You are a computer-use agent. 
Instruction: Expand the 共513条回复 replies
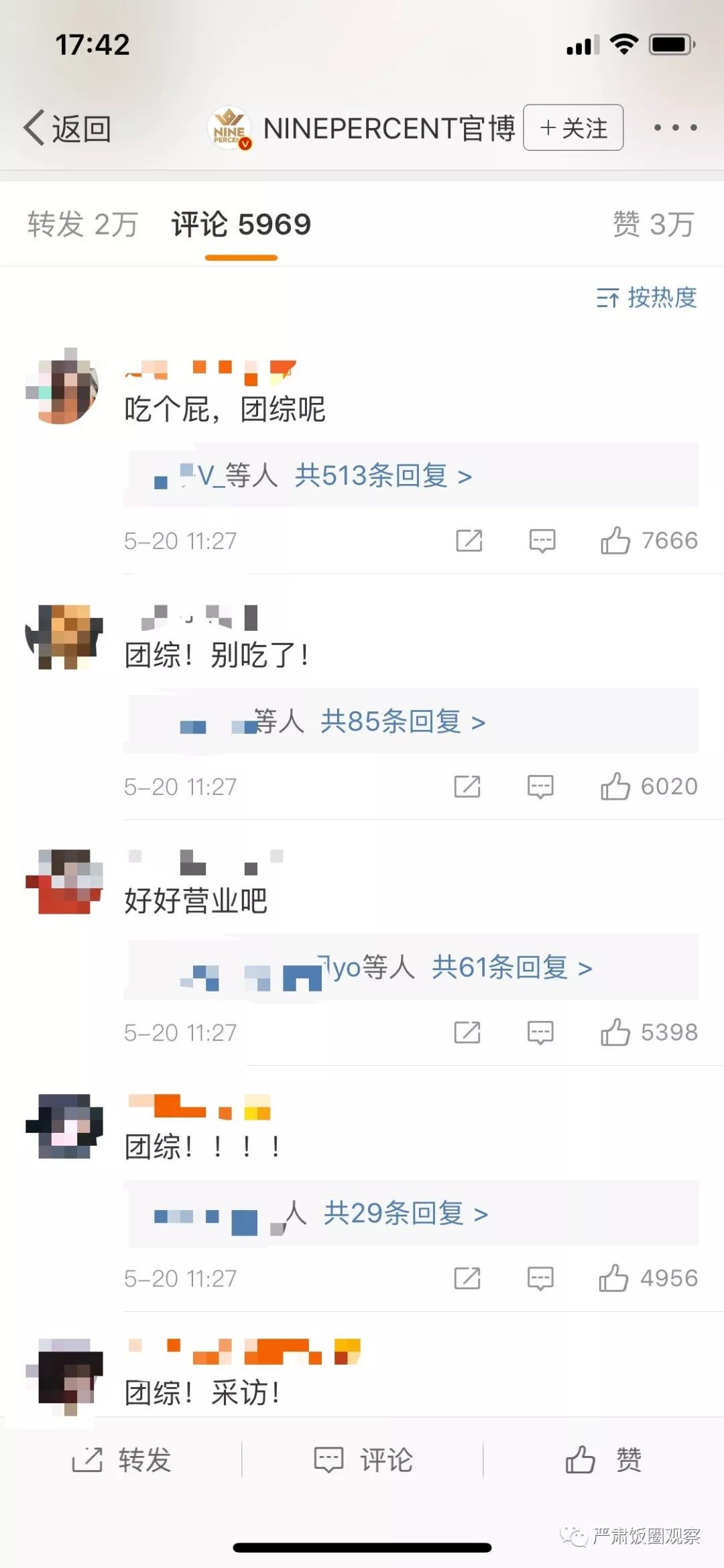[x=383, y=476]
